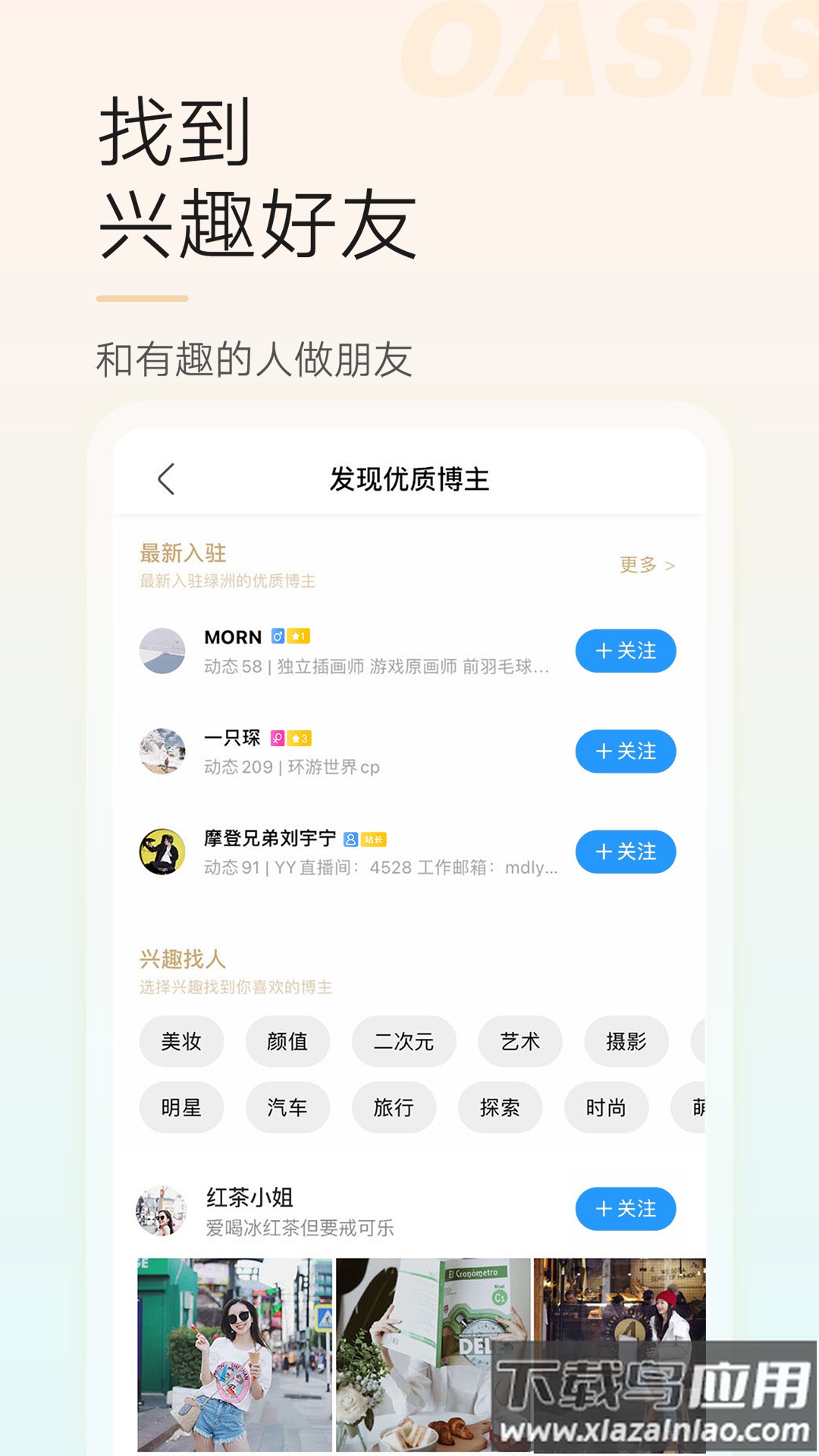Follow 一只琛 with the 关注 button
This screenshot has width=819, height=1456.
[625, 752]
